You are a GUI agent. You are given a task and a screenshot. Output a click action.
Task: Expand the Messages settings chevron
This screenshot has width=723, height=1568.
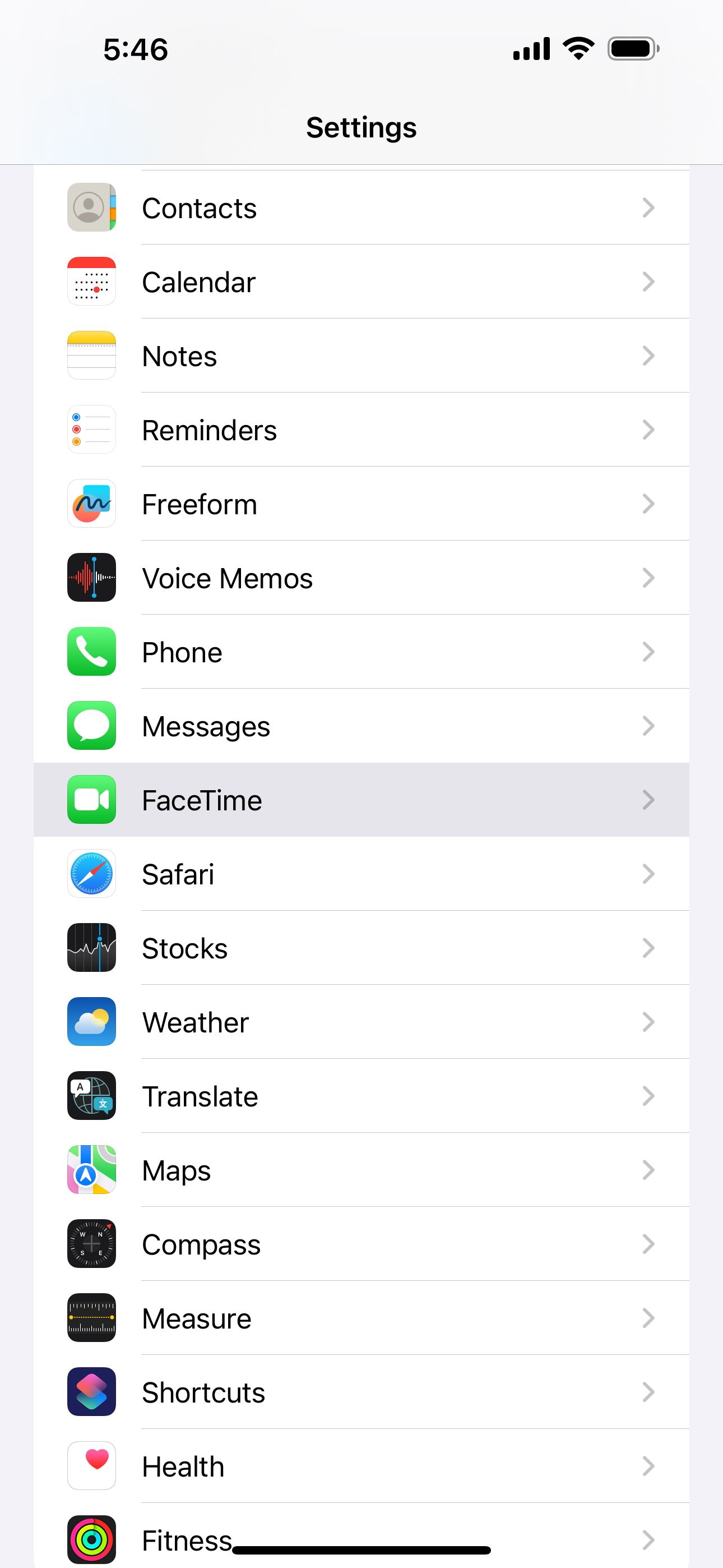[647, 726]
